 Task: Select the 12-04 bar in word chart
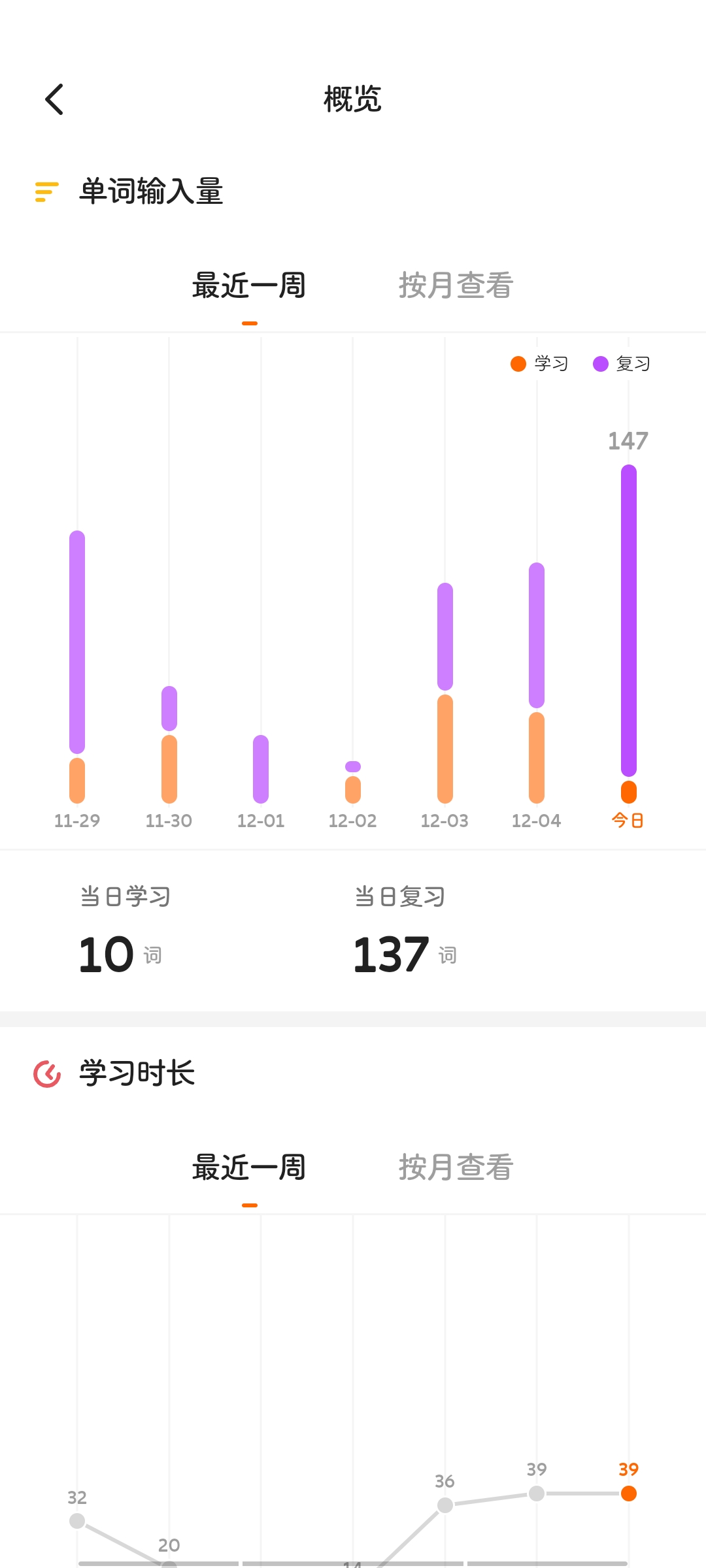click(x=537, y=683)
